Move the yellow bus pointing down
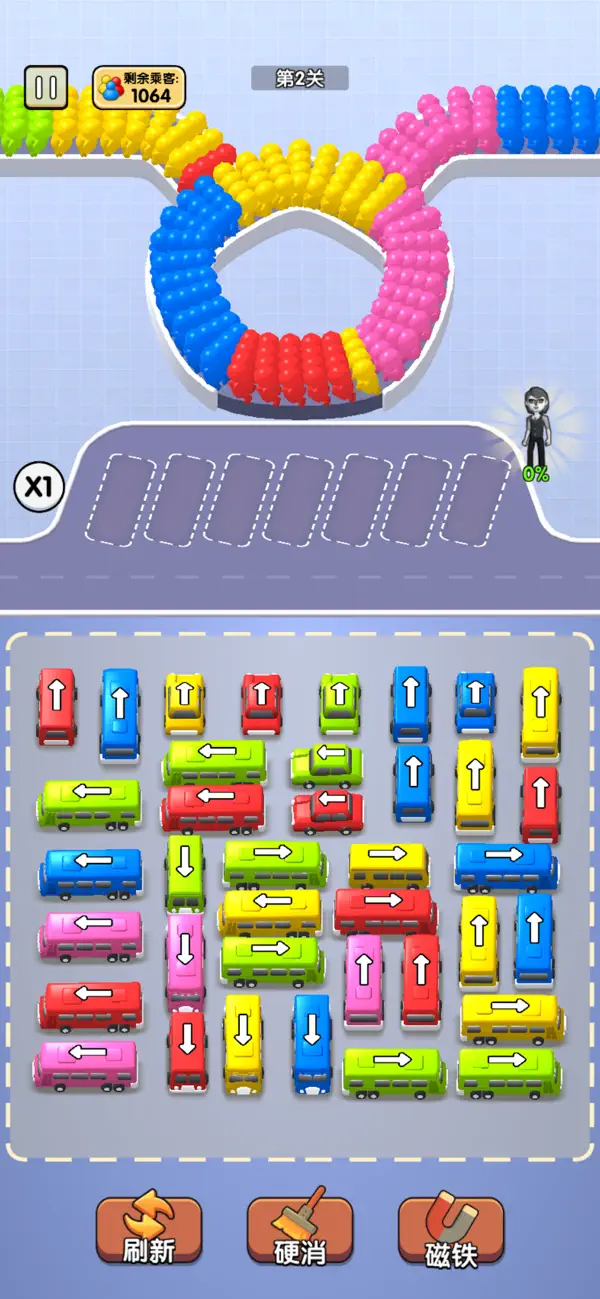Image resolution: width=600 pixels, height=1299 pixels. click(243, 1043)
